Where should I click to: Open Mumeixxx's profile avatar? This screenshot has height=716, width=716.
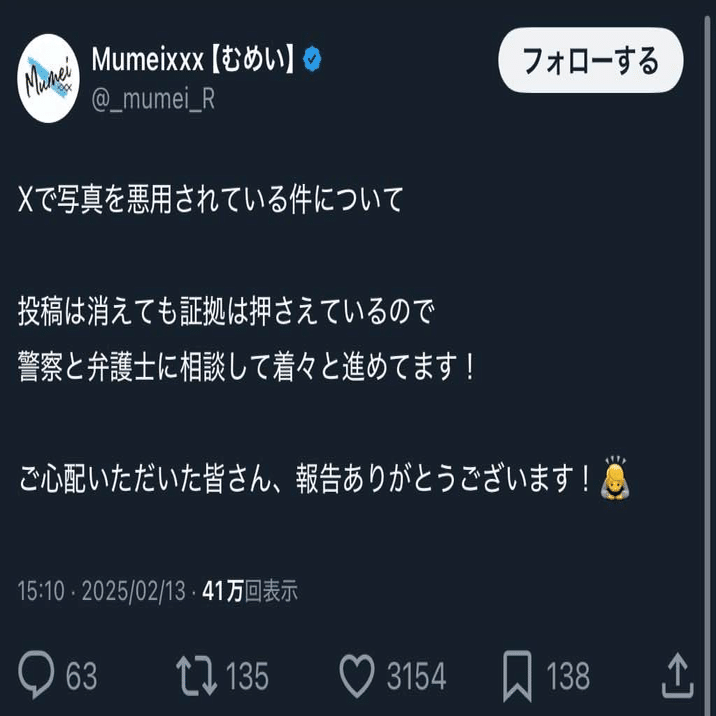click(49, 78)
